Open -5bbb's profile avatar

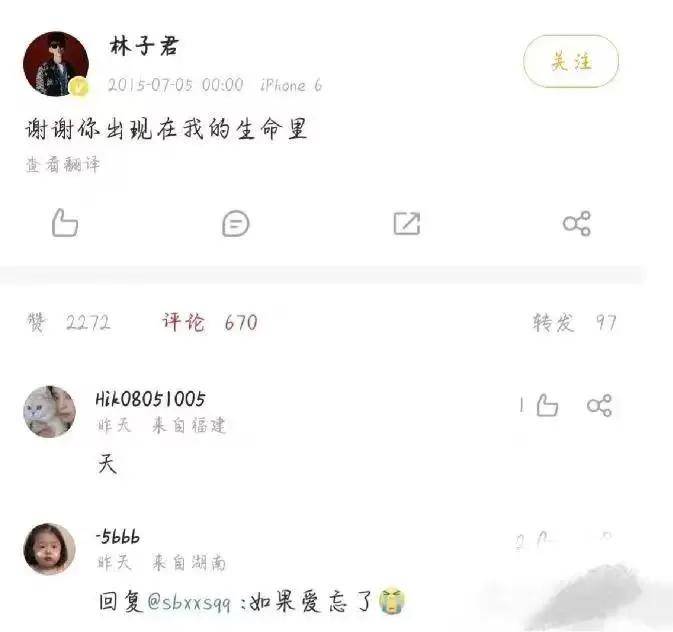49,549
